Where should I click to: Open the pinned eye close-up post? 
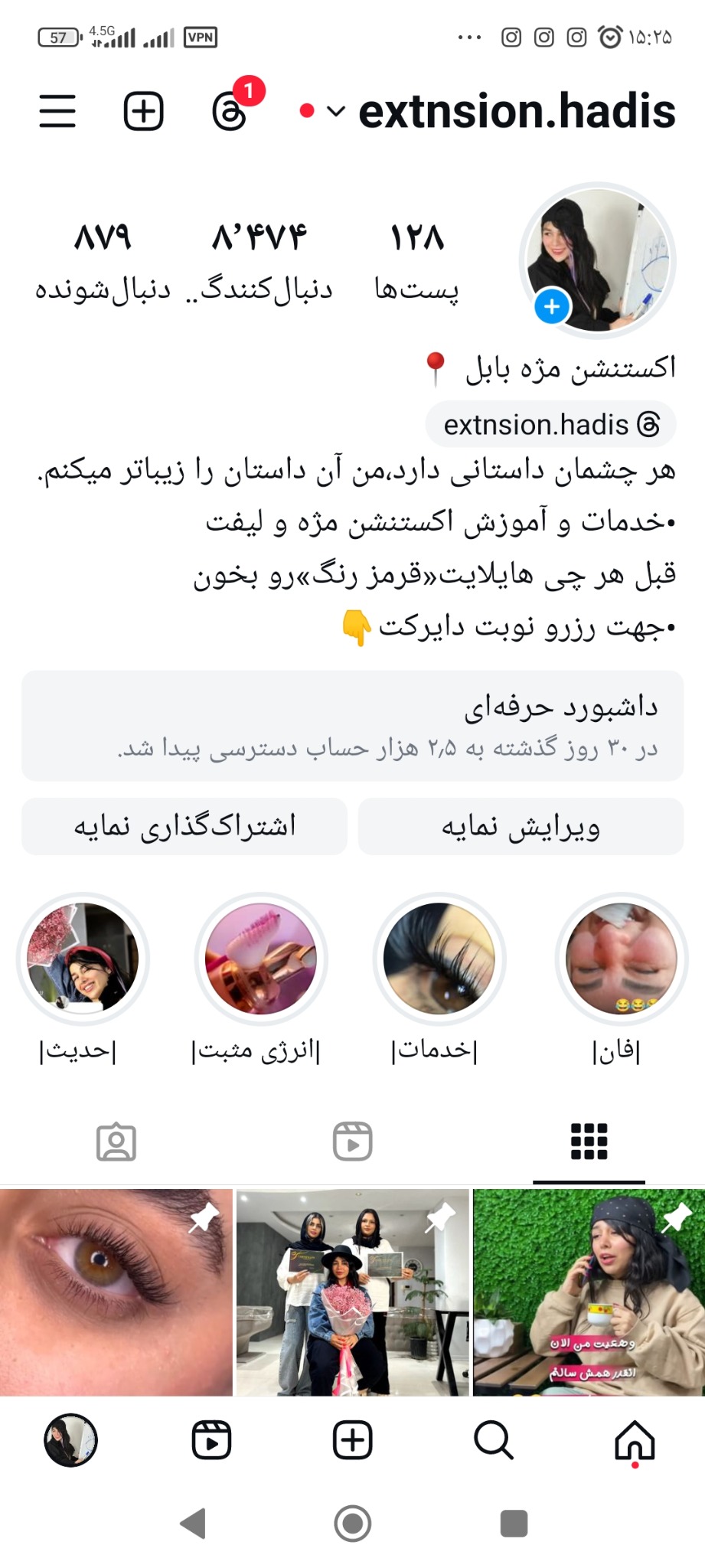pos(116,1292)
